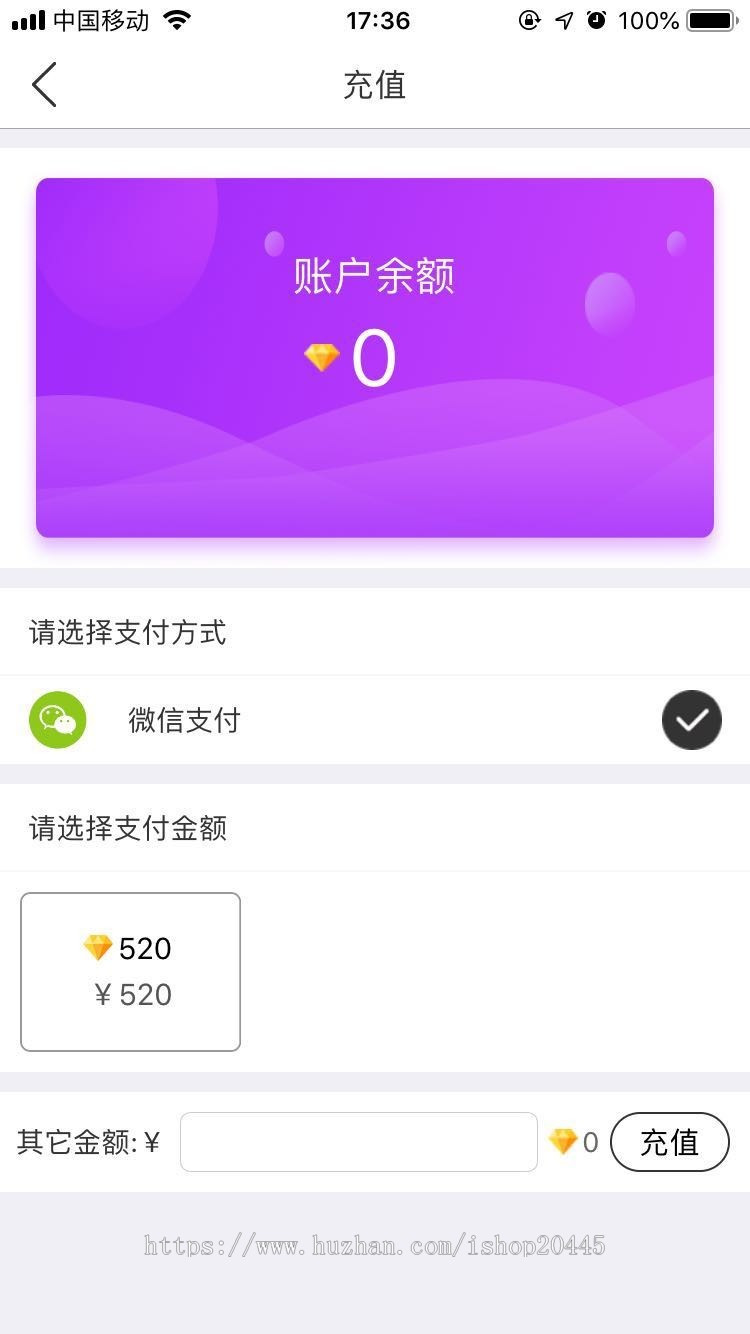750x1334 pixels.
Task: Click the diamond icon next to the recharge input
Action: point(563,1142)
